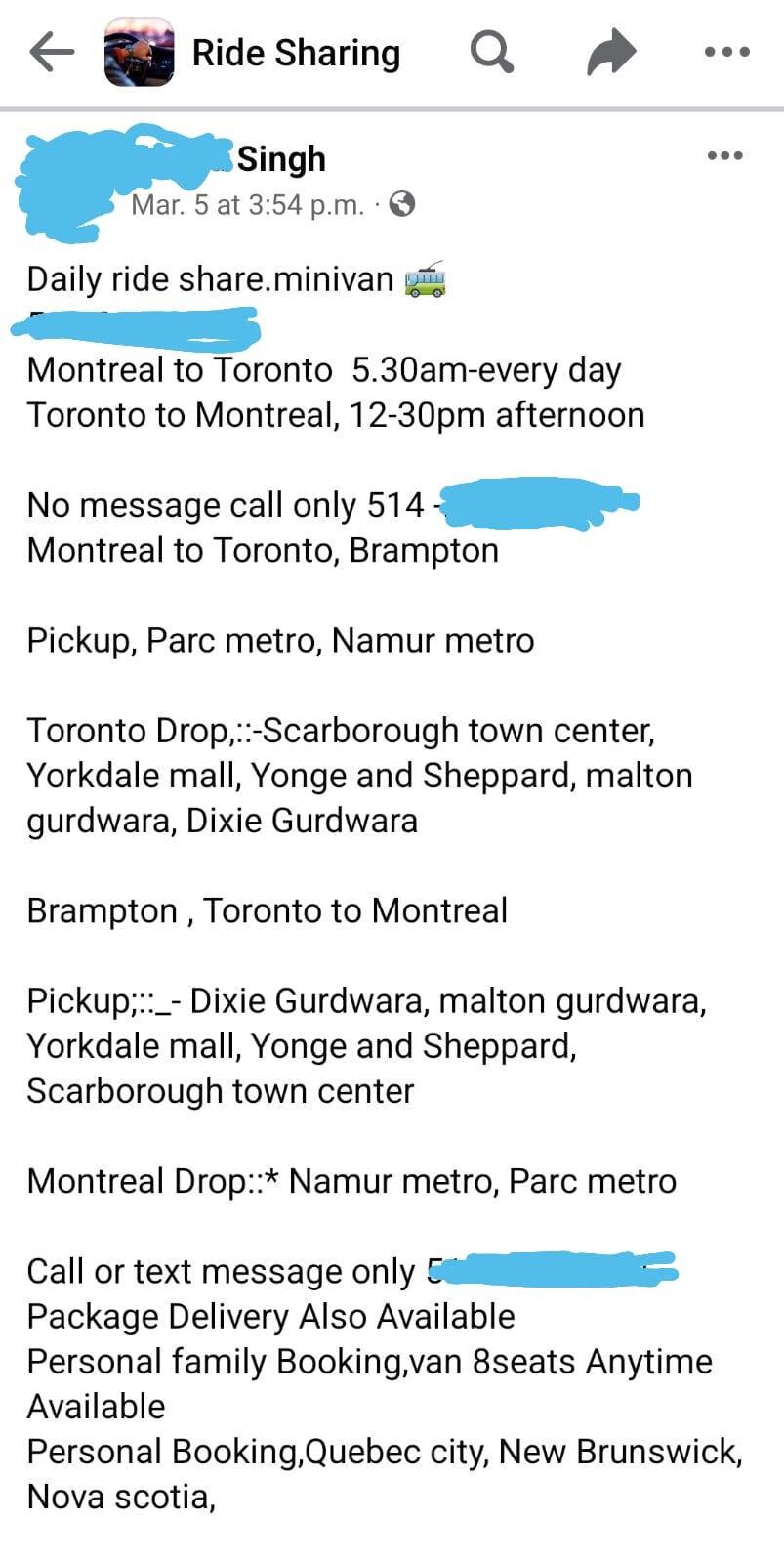Open post options next to Singh's name

[x=724, y=155]
